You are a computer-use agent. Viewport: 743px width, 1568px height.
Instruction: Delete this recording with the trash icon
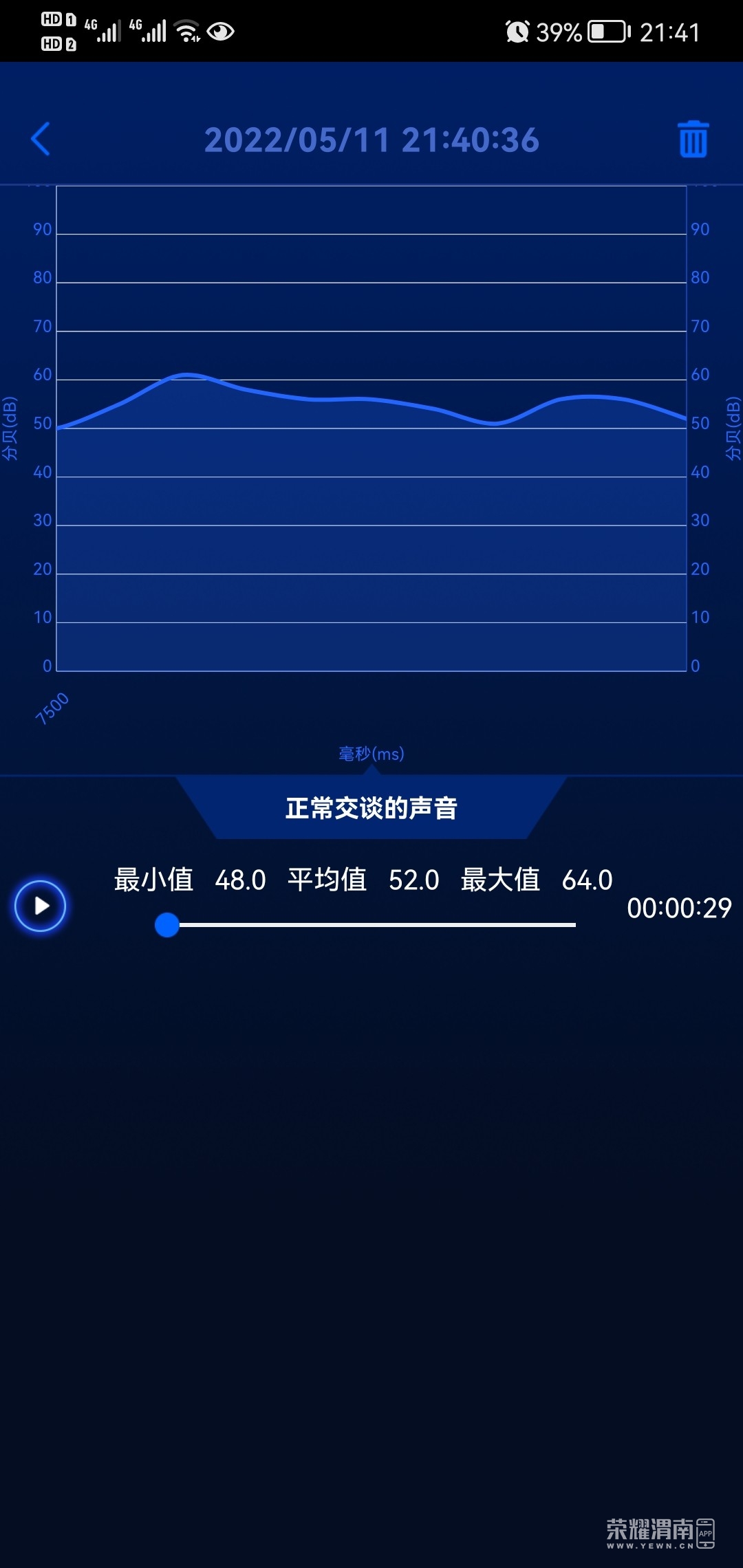[x=693, y=140]
